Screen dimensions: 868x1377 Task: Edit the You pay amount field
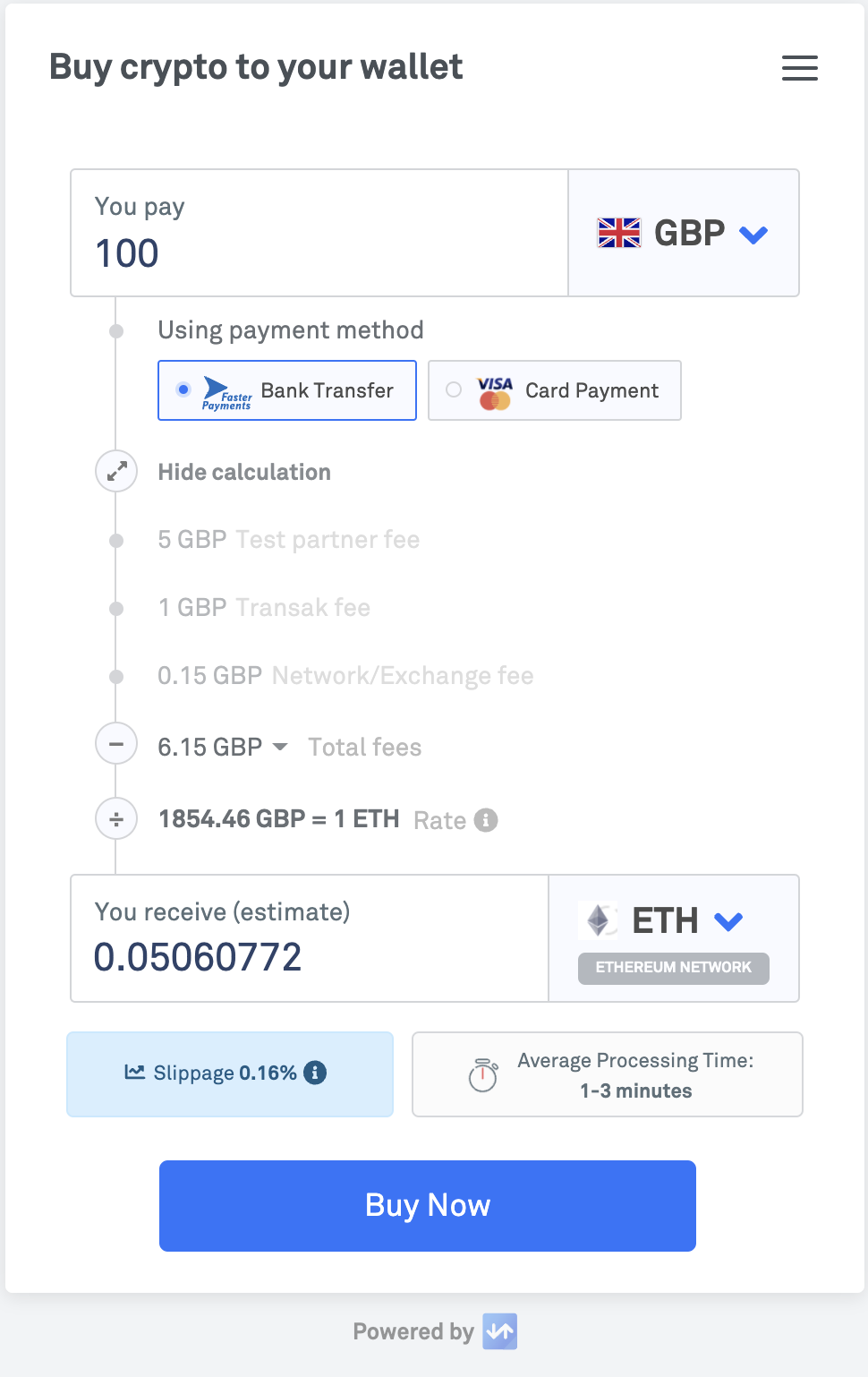pyautogui.click(x=319, y=252)
